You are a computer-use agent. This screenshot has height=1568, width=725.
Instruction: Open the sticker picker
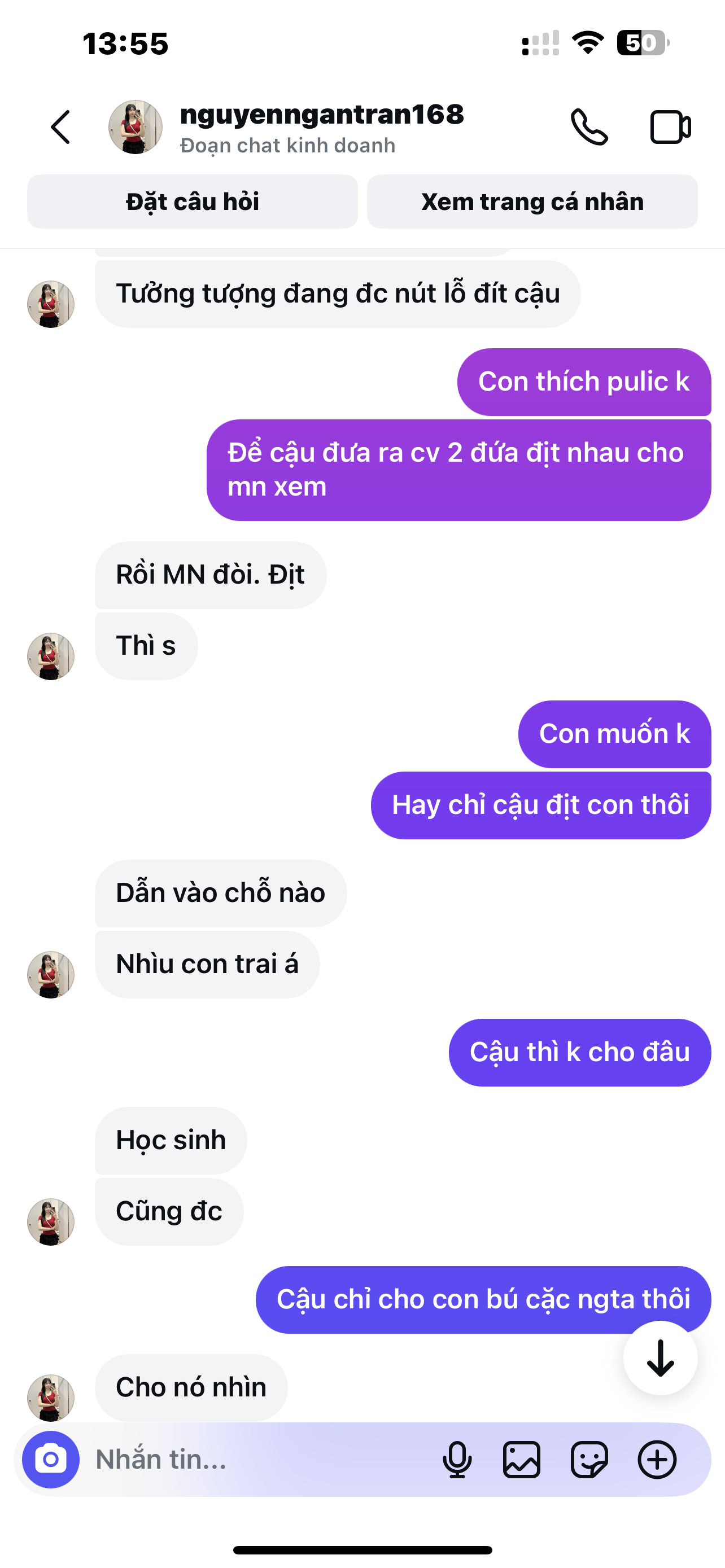tap(589, 1459)
